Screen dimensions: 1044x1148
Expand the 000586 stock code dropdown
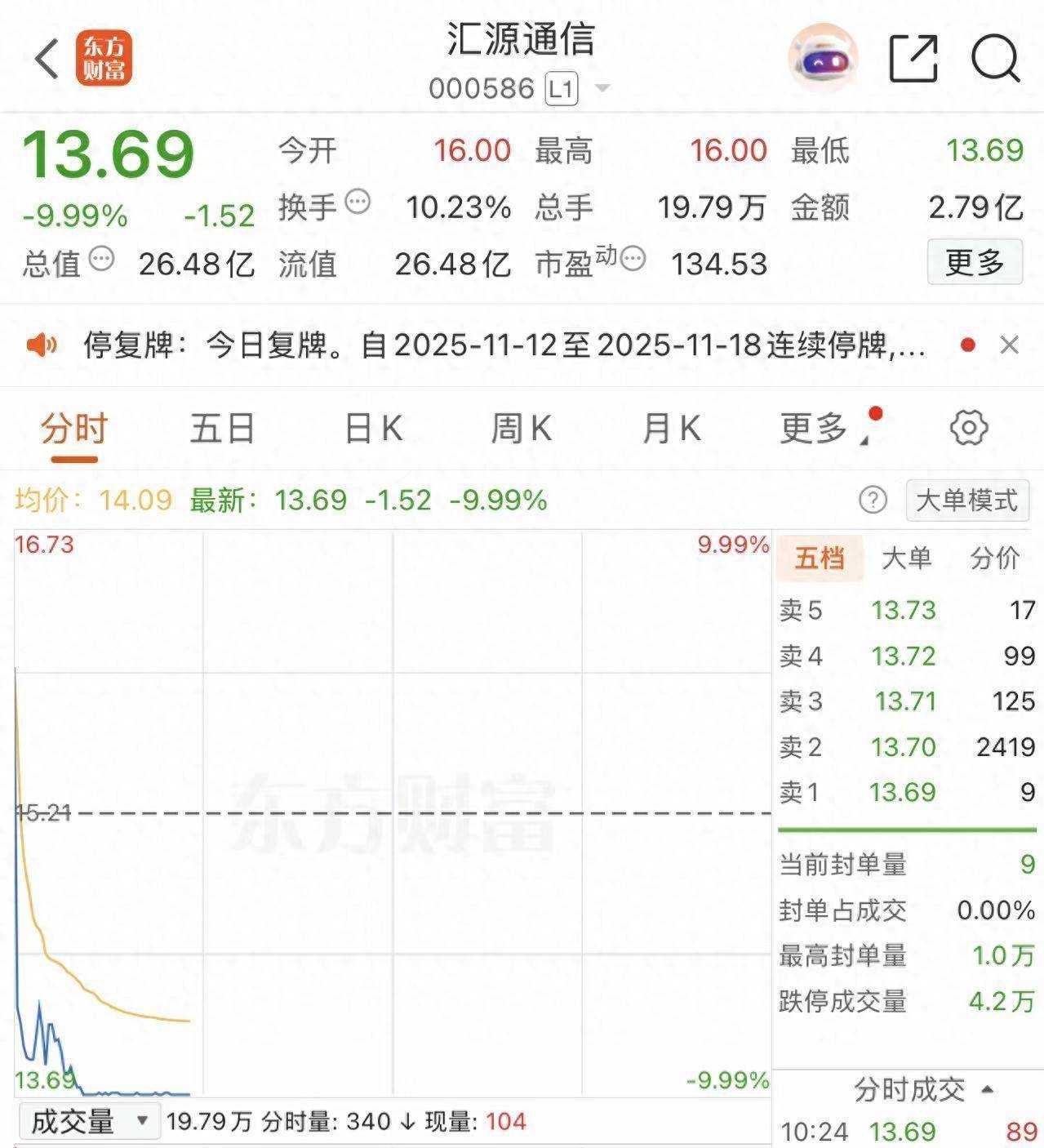602,87
